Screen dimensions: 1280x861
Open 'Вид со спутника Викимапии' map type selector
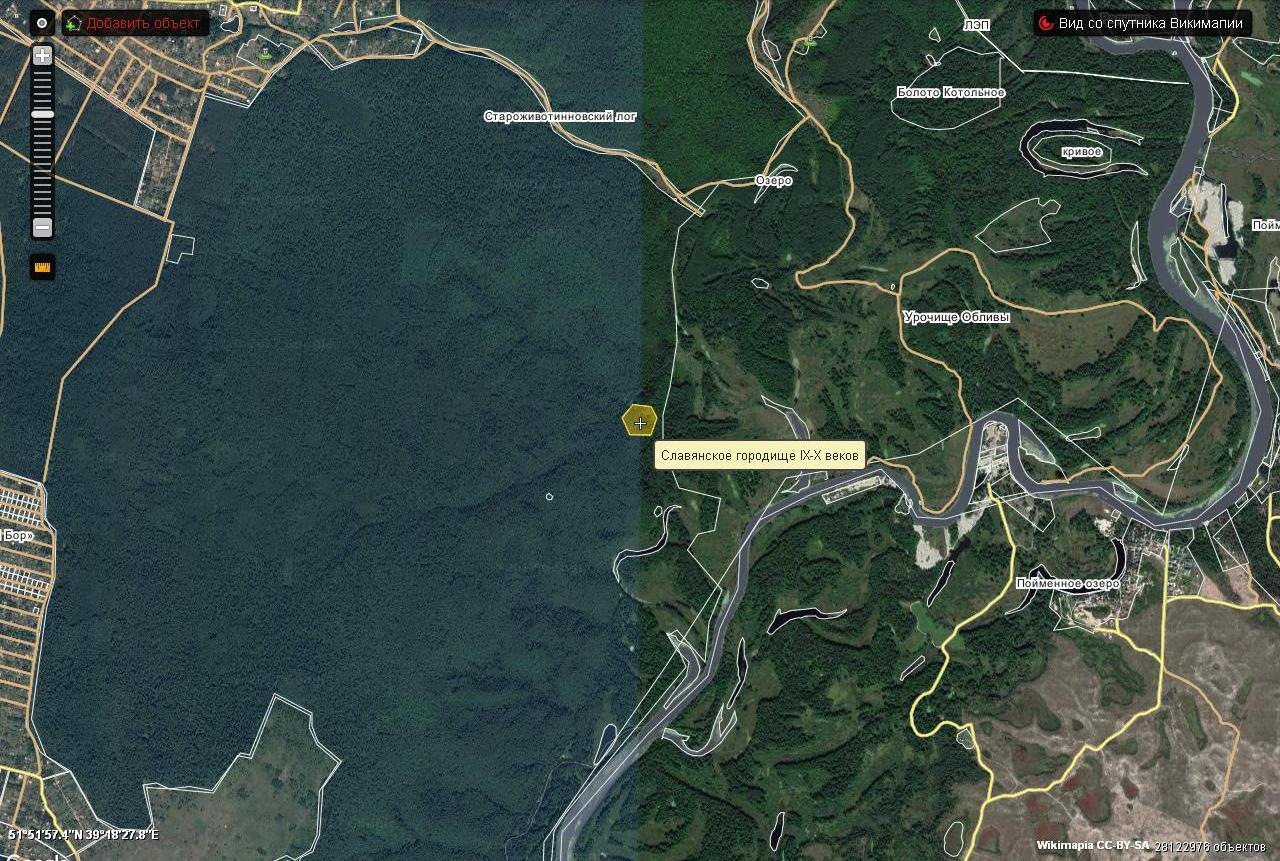[1142, 23]
